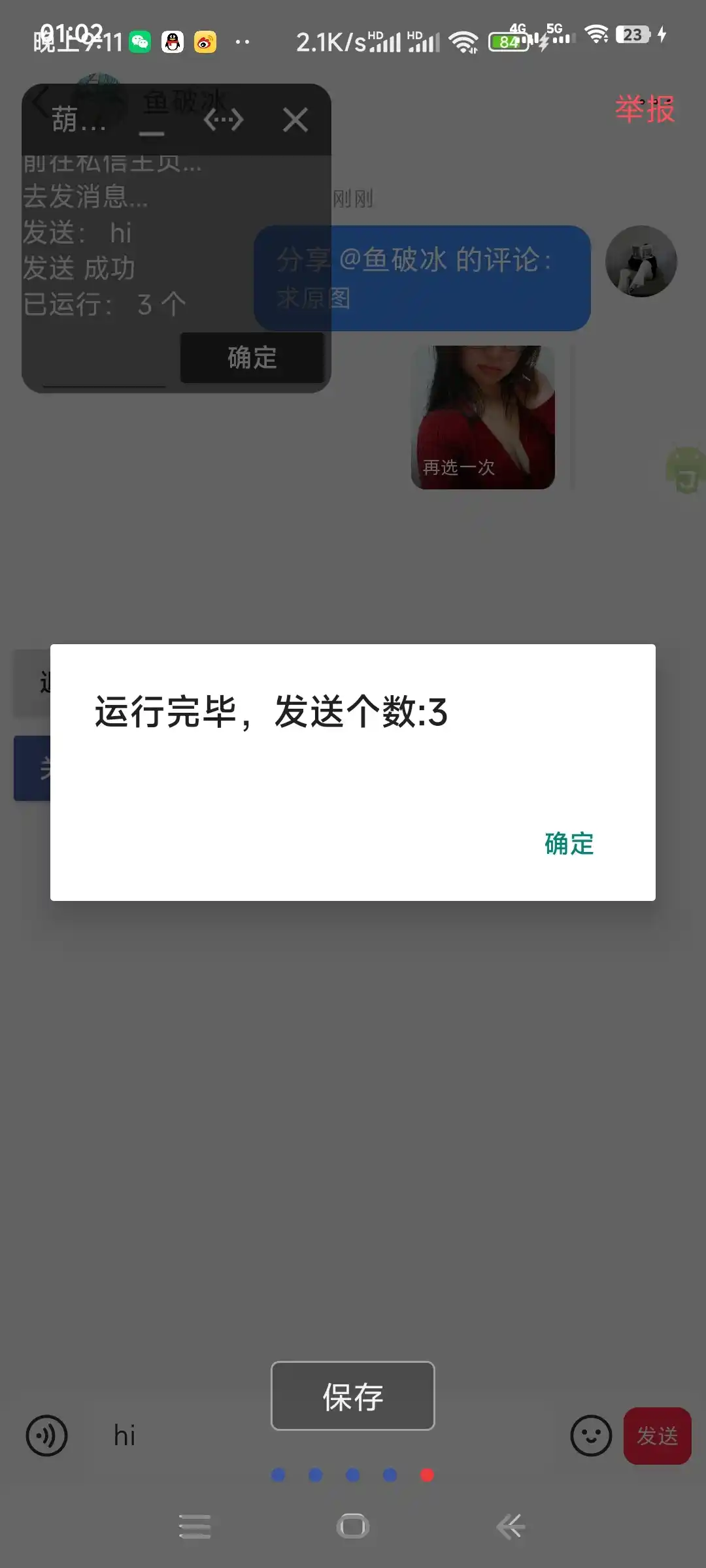
Task: Tap 举报 to report this user
Action: 645,108
